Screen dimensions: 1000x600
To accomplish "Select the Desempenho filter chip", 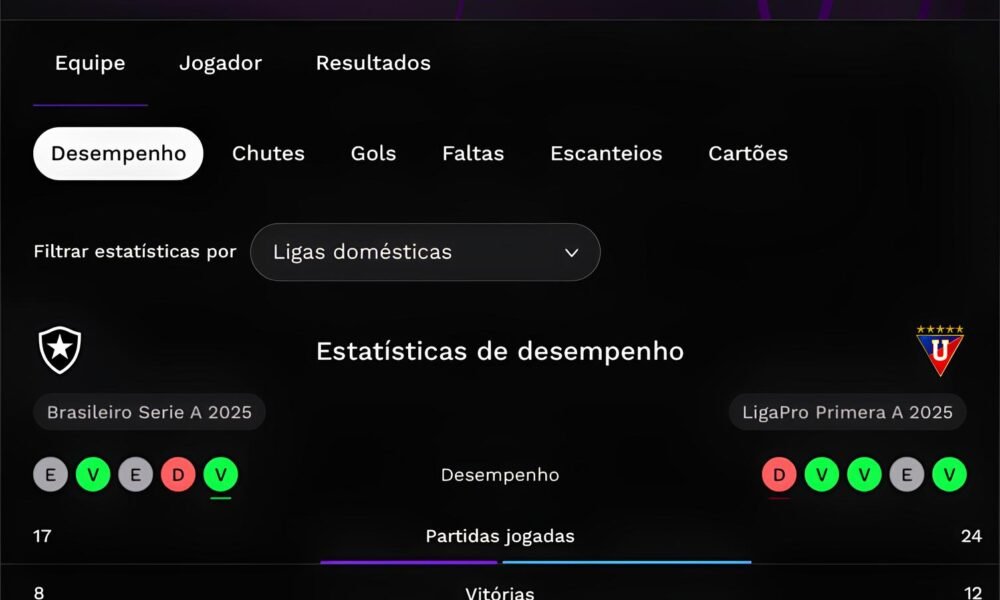I will point(118,153).
